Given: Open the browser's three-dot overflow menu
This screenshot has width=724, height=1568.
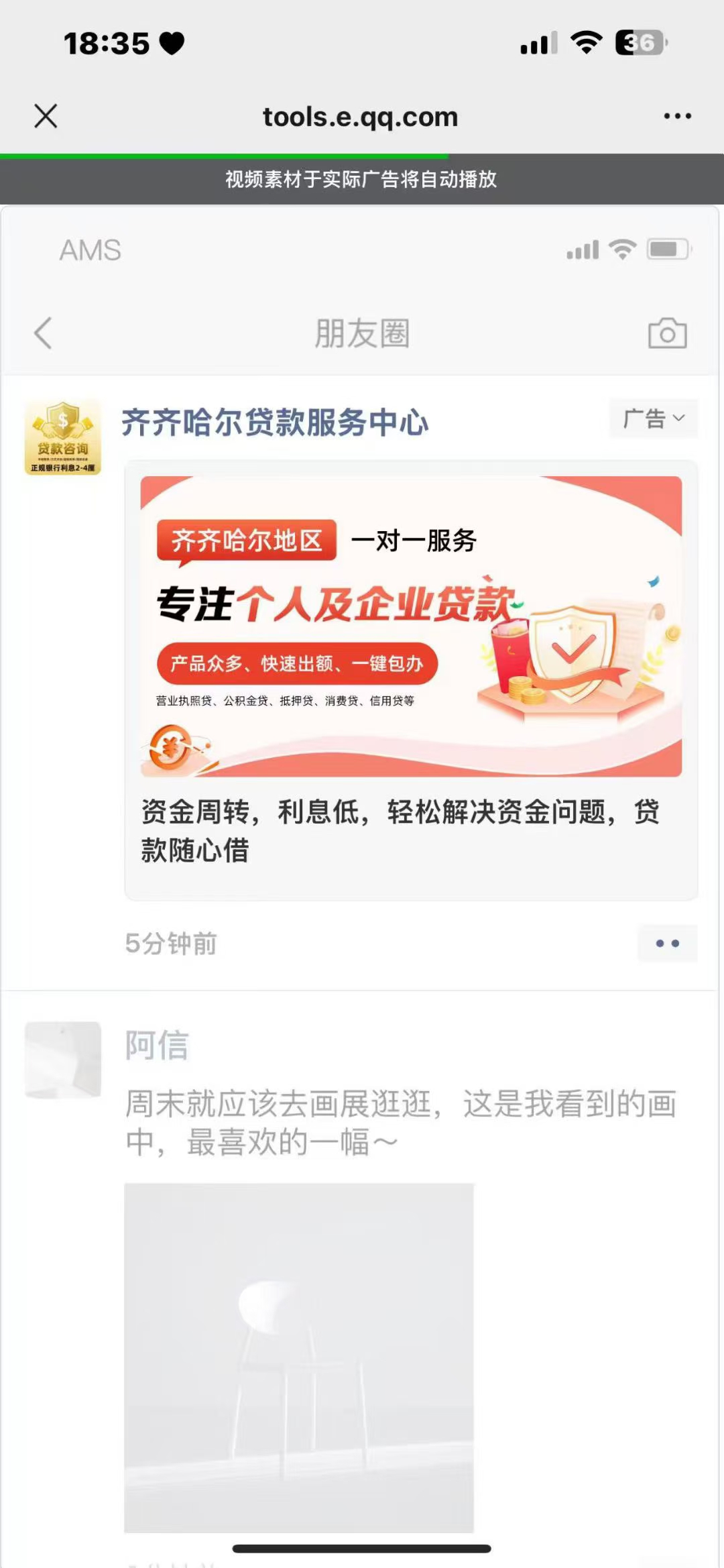Looking at the screenshot, I should 677,116.
